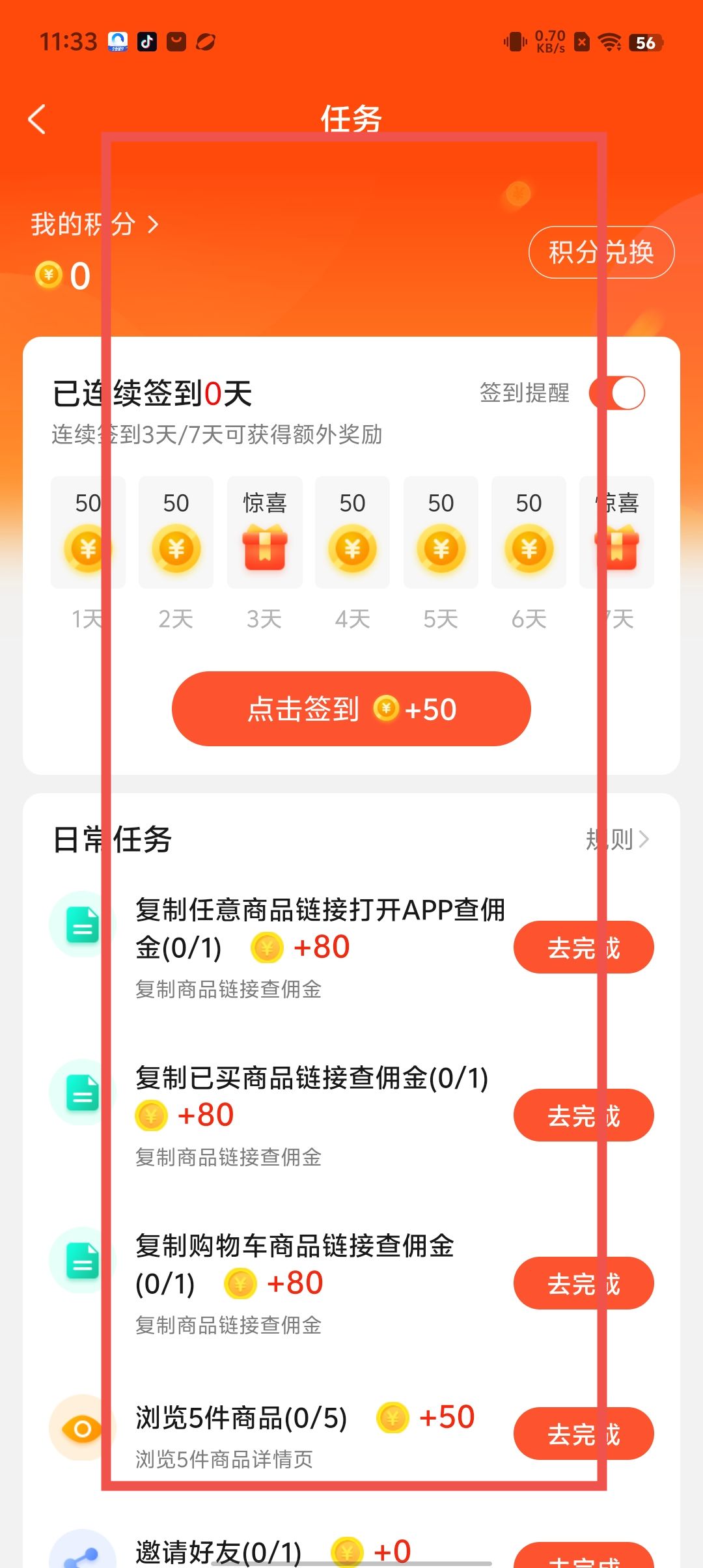Image resolution: width=703 pixels, height=1568 pixels.
Task: Open the 积分兑换 exchange page
Action: click(x=601, y=252)
